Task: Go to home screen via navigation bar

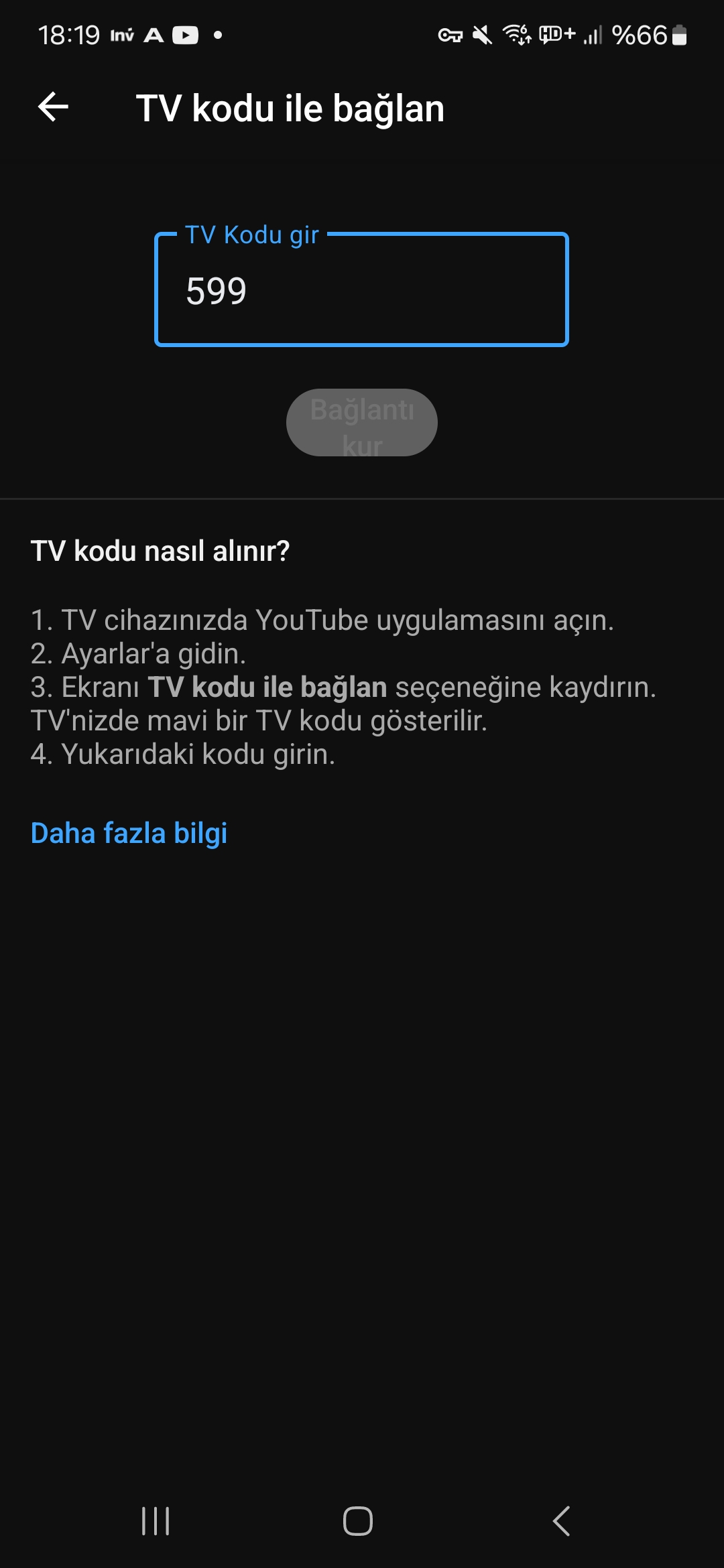Action: point(358,1520)
